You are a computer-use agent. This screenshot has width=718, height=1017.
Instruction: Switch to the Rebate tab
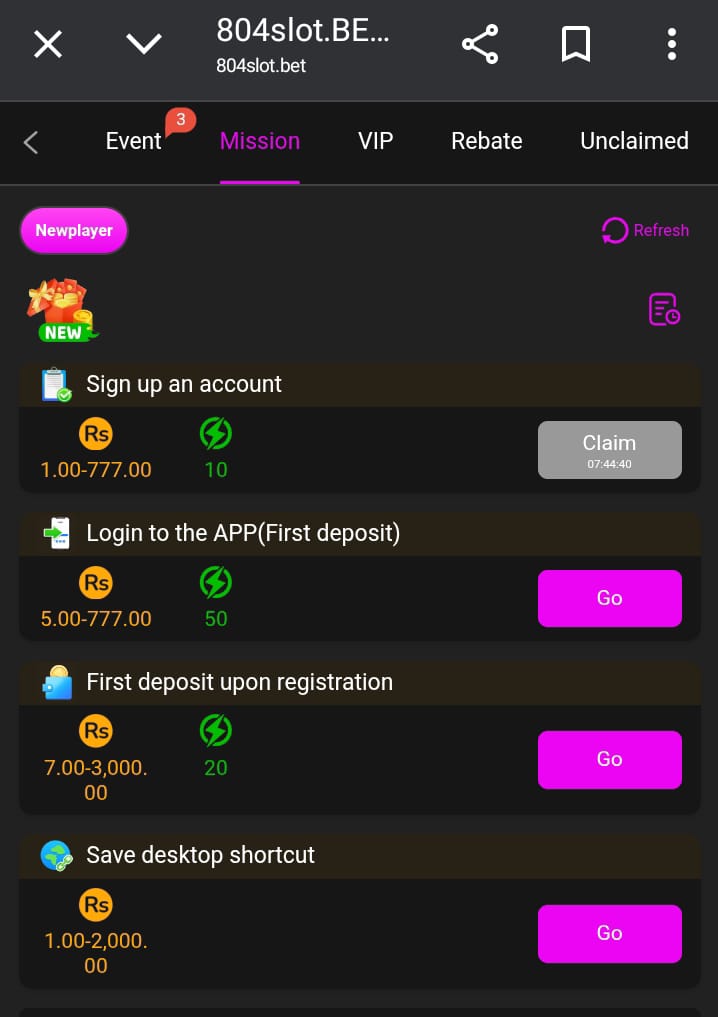(486, 142)
